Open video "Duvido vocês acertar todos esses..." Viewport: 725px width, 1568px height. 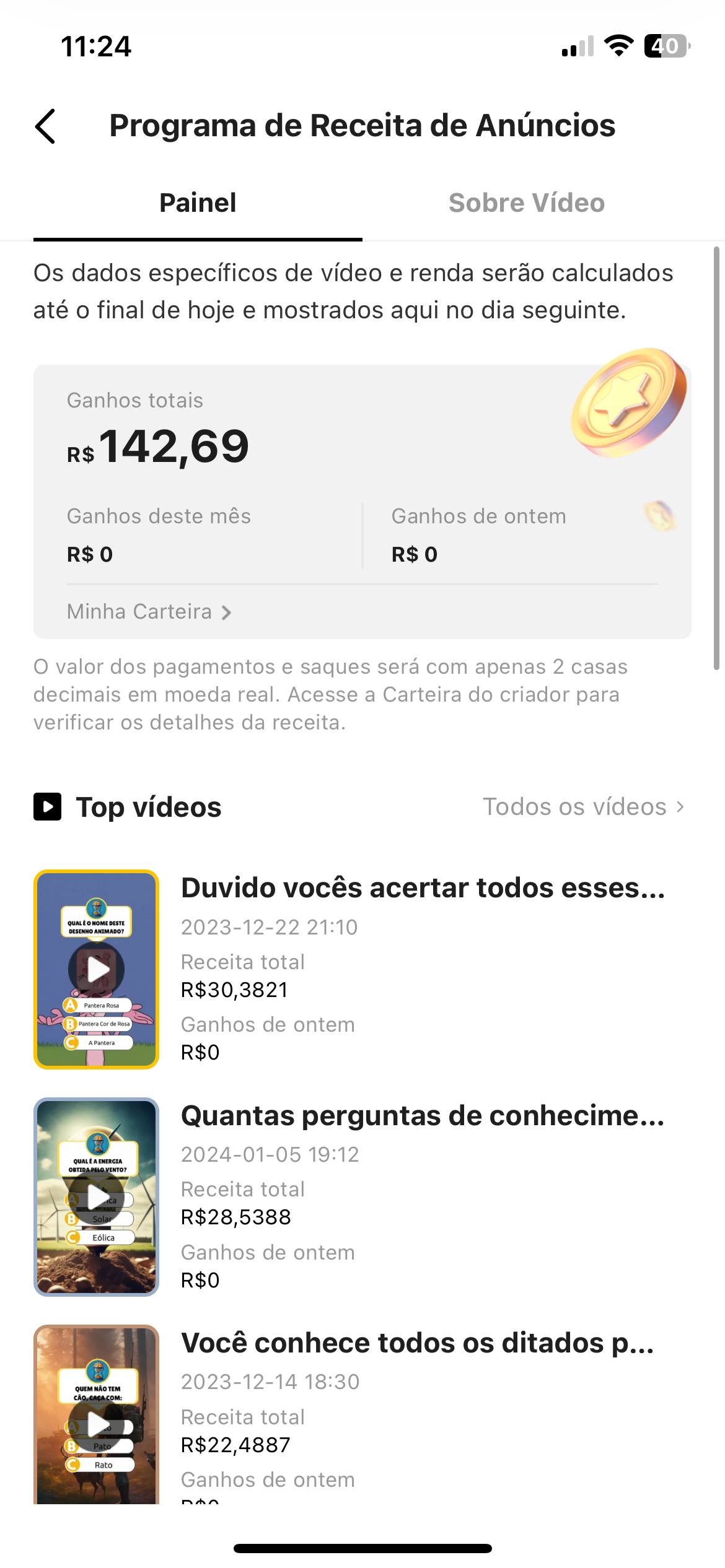[422, 889]
